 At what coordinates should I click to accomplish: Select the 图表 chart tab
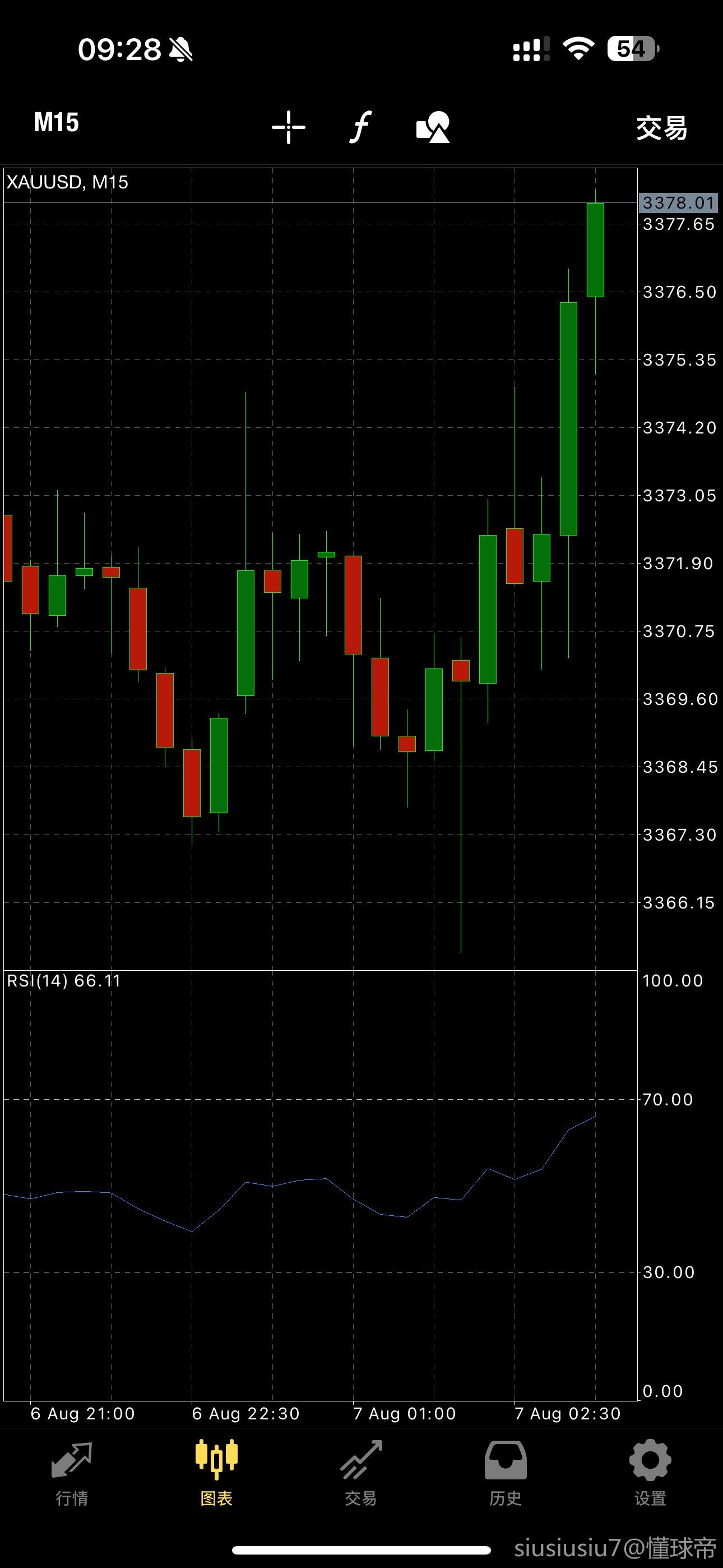[217, 1473]
